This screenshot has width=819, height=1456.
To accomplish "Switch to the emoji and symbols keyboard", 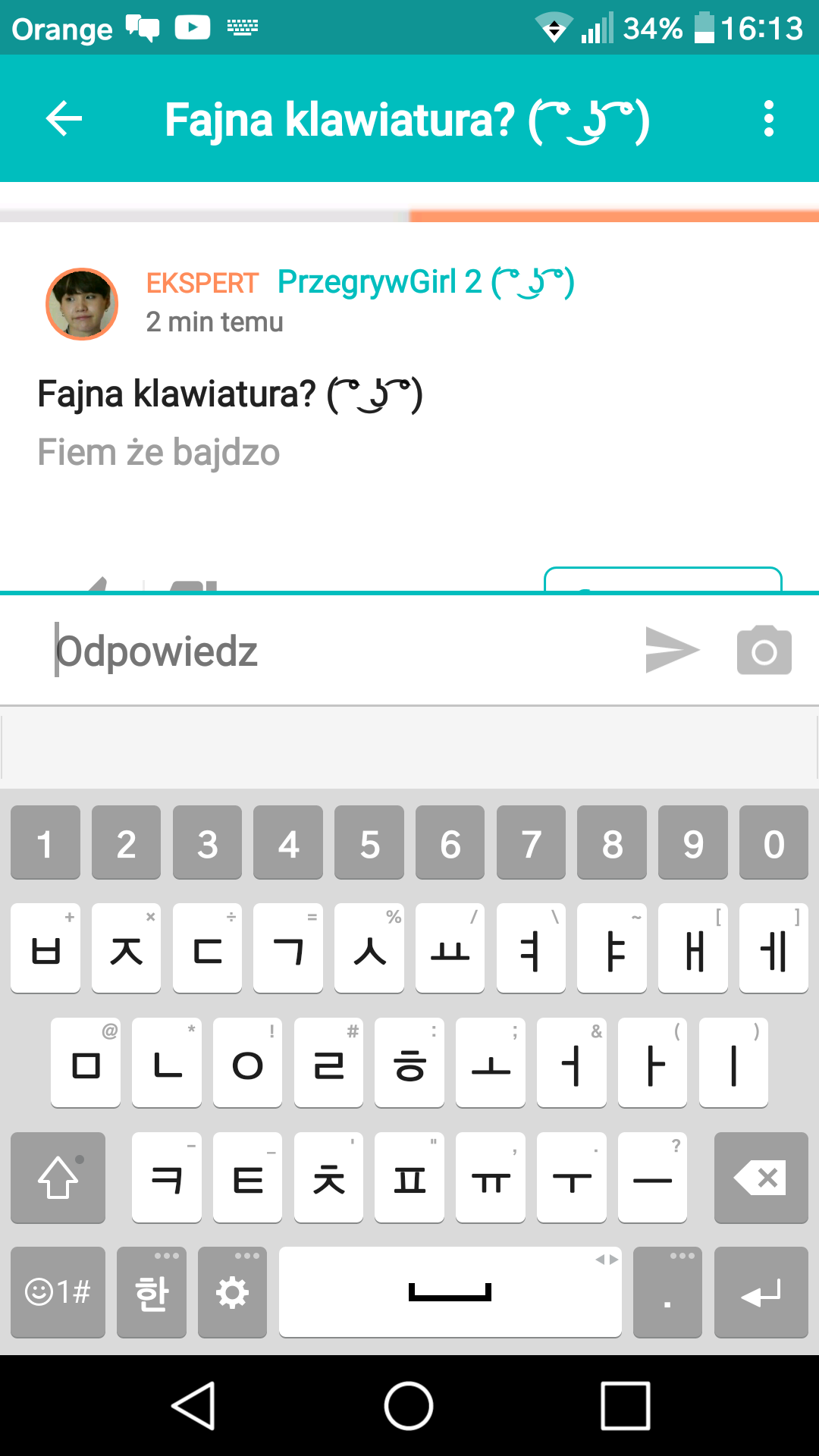I will click(x=58, y=1292).
